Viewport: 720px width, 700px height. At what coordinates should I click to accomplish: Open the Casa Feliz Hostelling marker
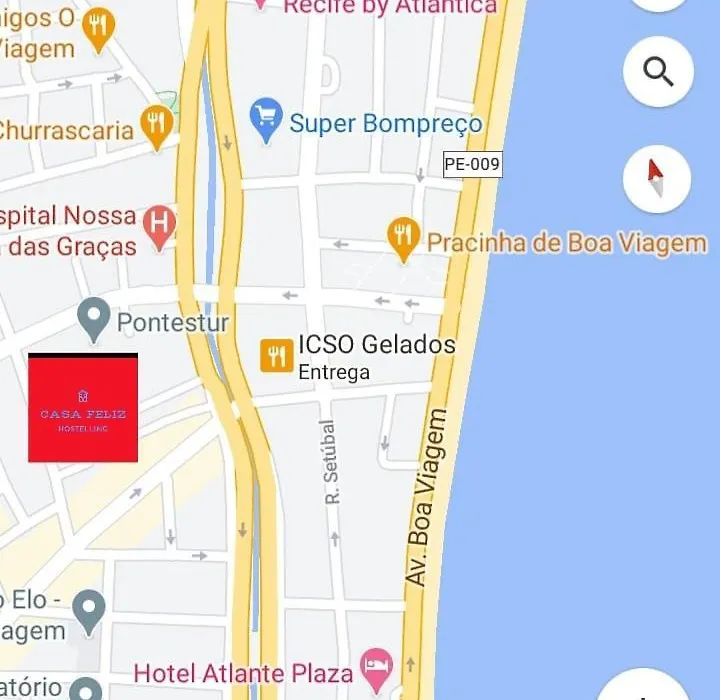click(83, 408)
